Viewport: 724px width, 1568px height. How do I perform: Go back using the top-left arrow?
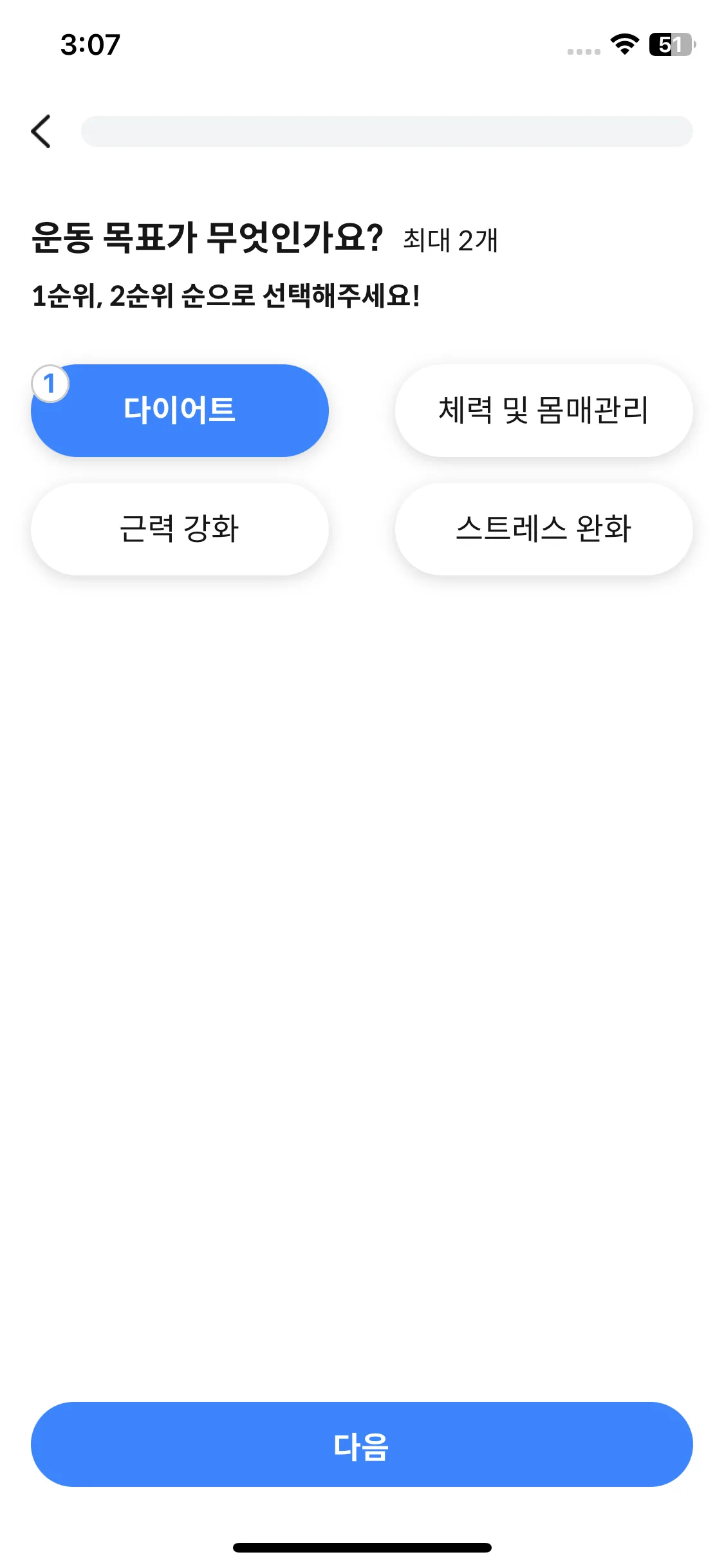41,131
